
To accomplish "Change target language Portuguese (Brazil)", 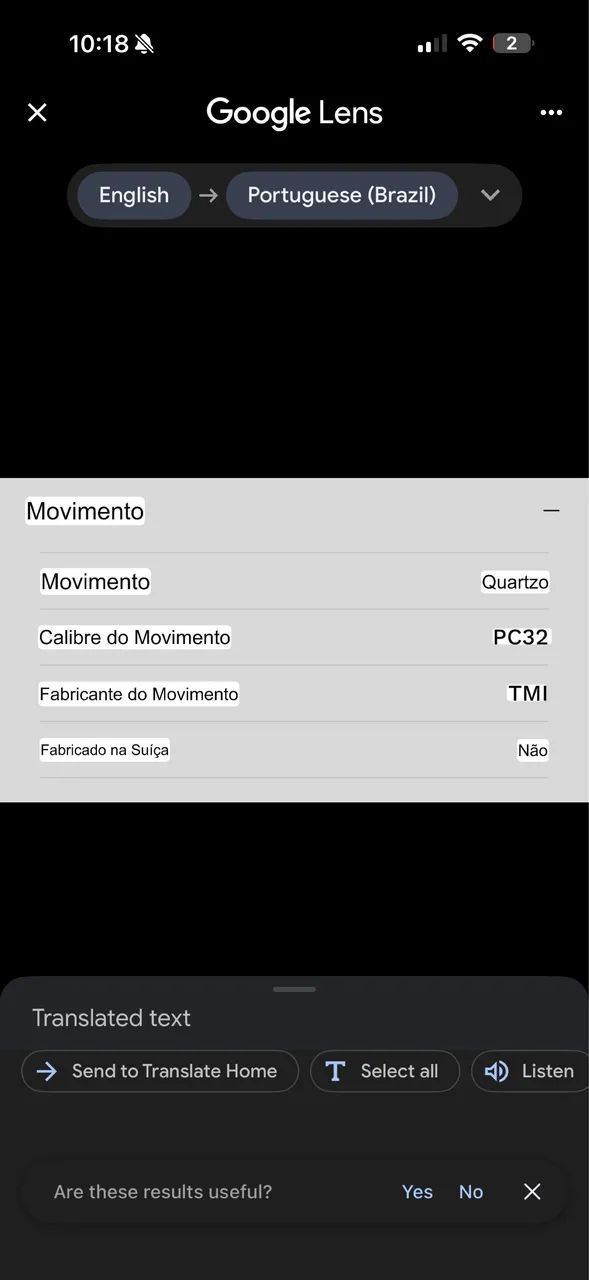I will [x=342, y=195].
